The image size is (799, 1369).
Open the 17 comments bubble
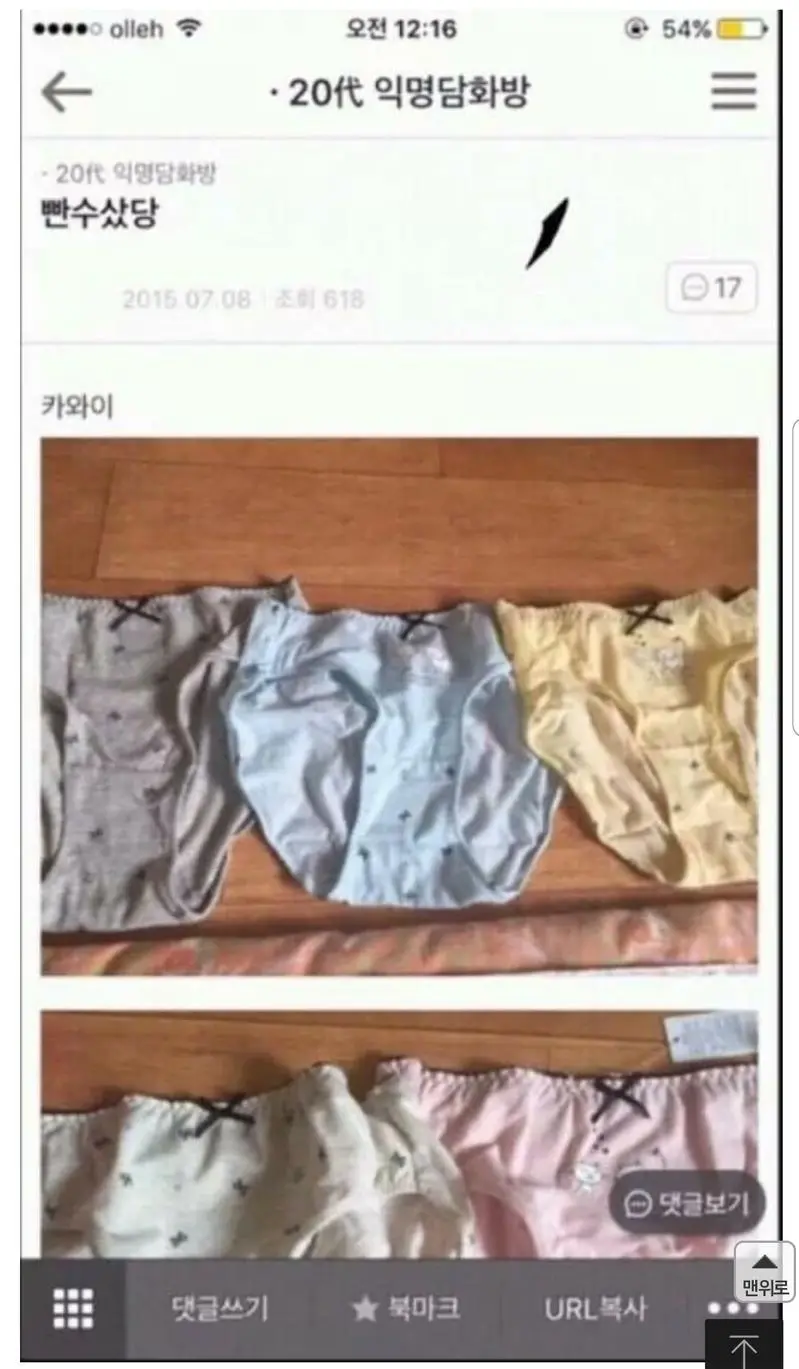point(711,288)
